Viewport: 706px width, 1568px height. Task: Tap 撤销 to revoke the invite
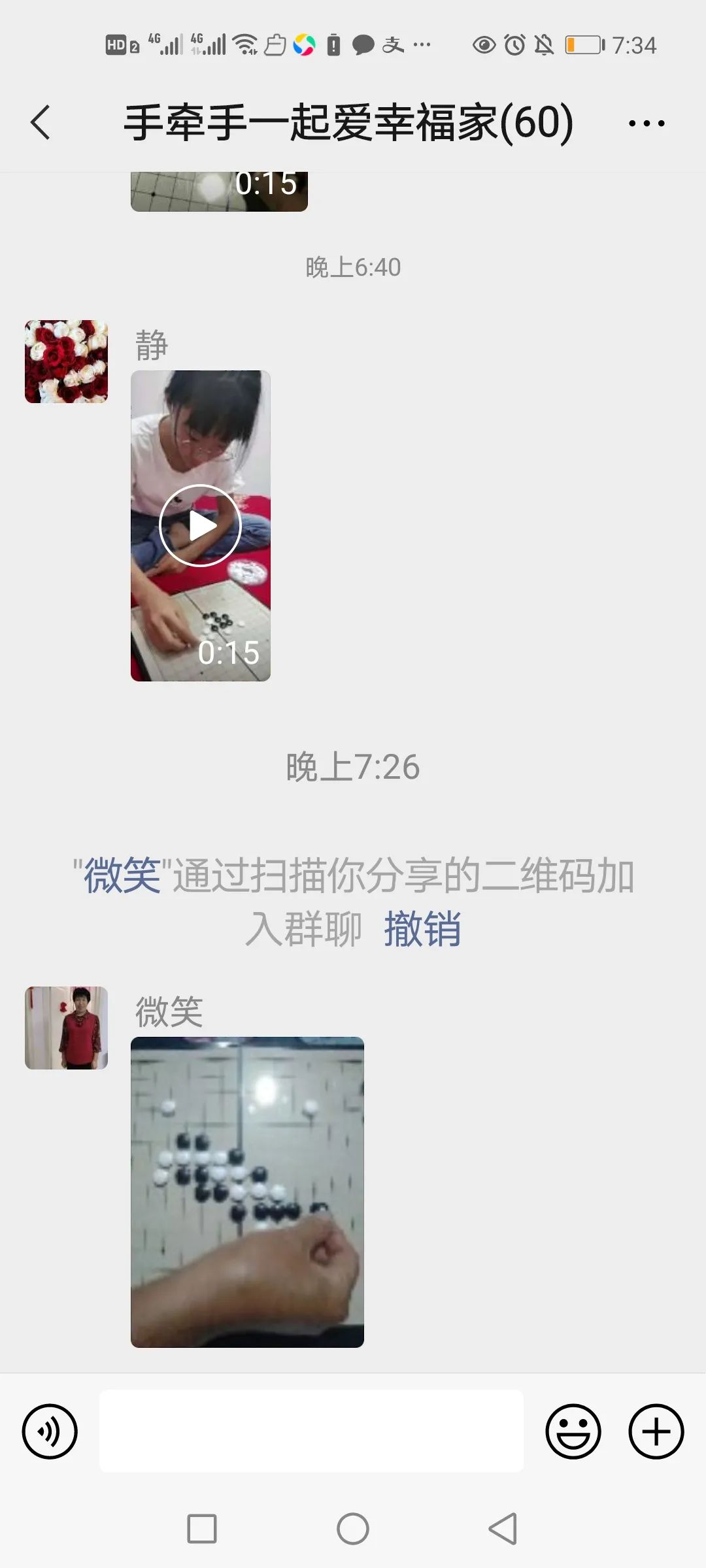pos(422,928)
